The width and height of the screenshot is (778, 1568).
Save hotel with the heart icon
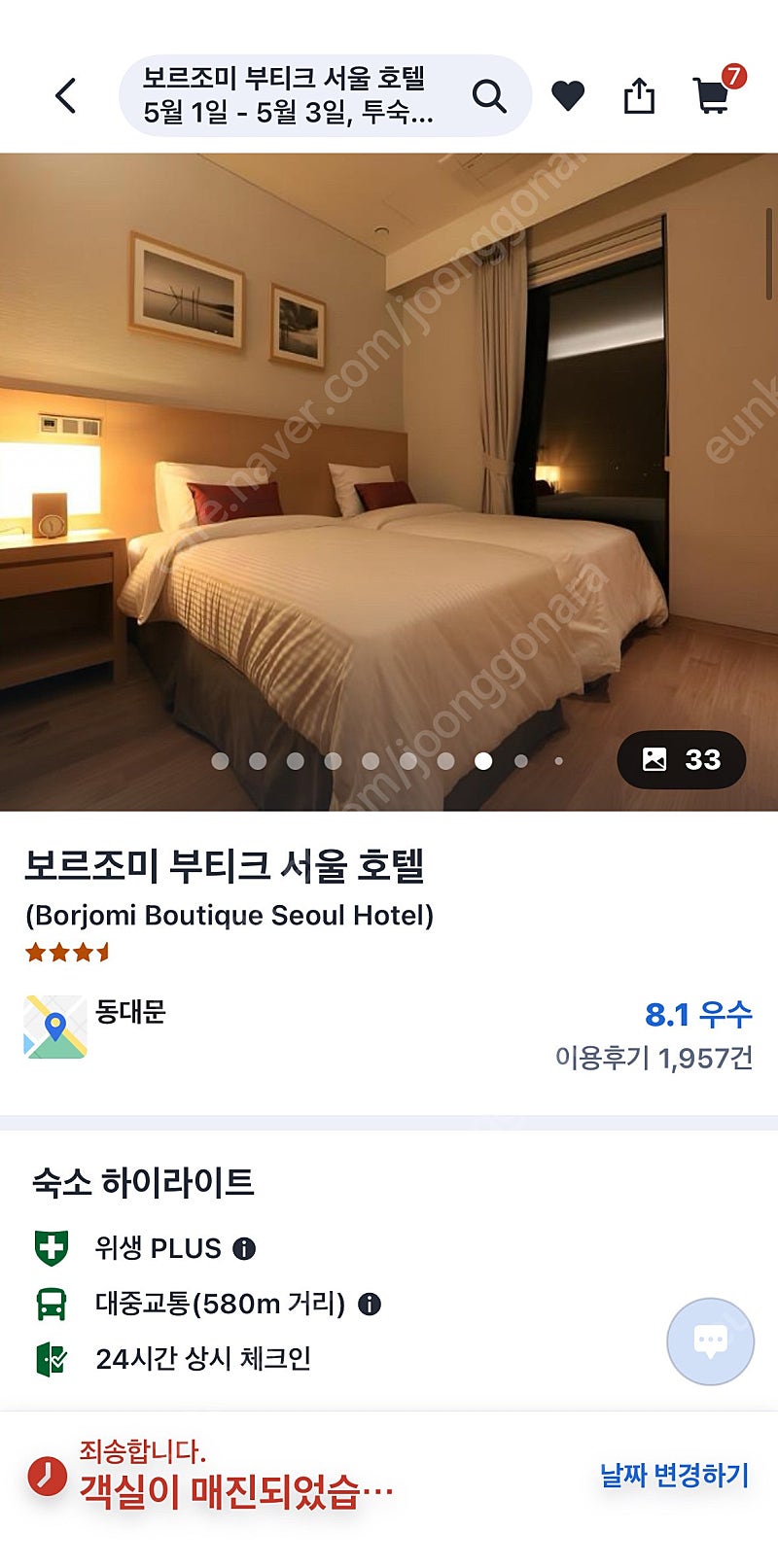pos(568,95)
